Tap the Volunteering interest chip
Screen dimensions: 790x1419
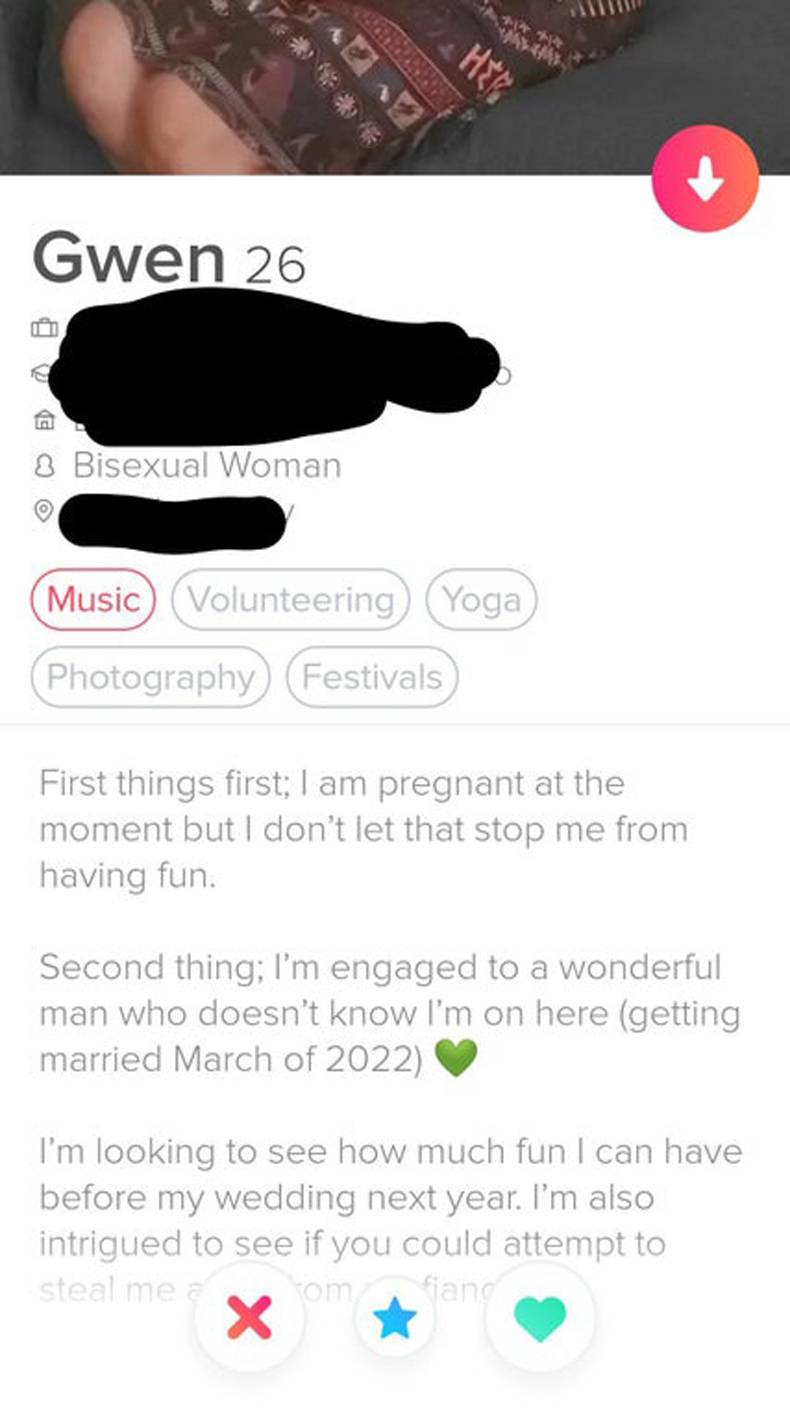click(x=291, y=599)
